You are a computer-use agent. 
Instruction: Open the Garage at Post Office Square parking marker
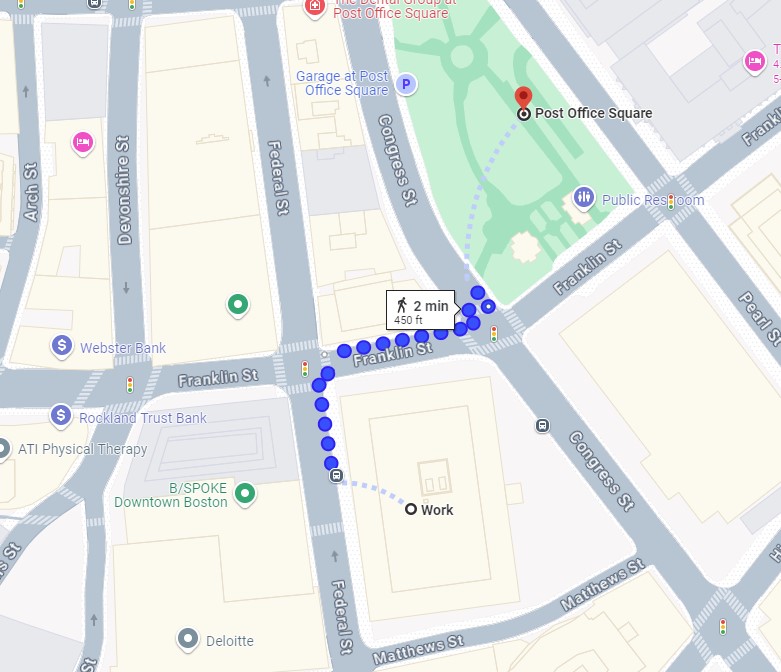(x=406, y=84)
